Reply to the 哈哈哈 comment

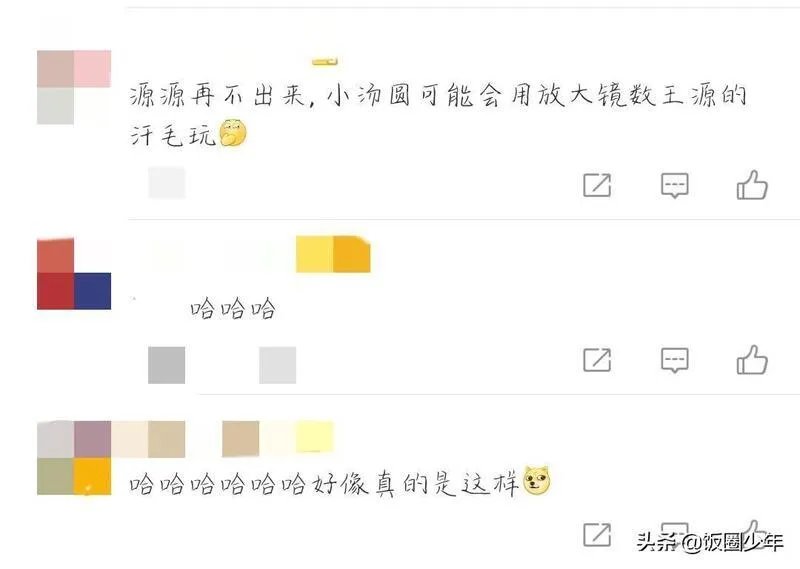[x=676, y=359]
